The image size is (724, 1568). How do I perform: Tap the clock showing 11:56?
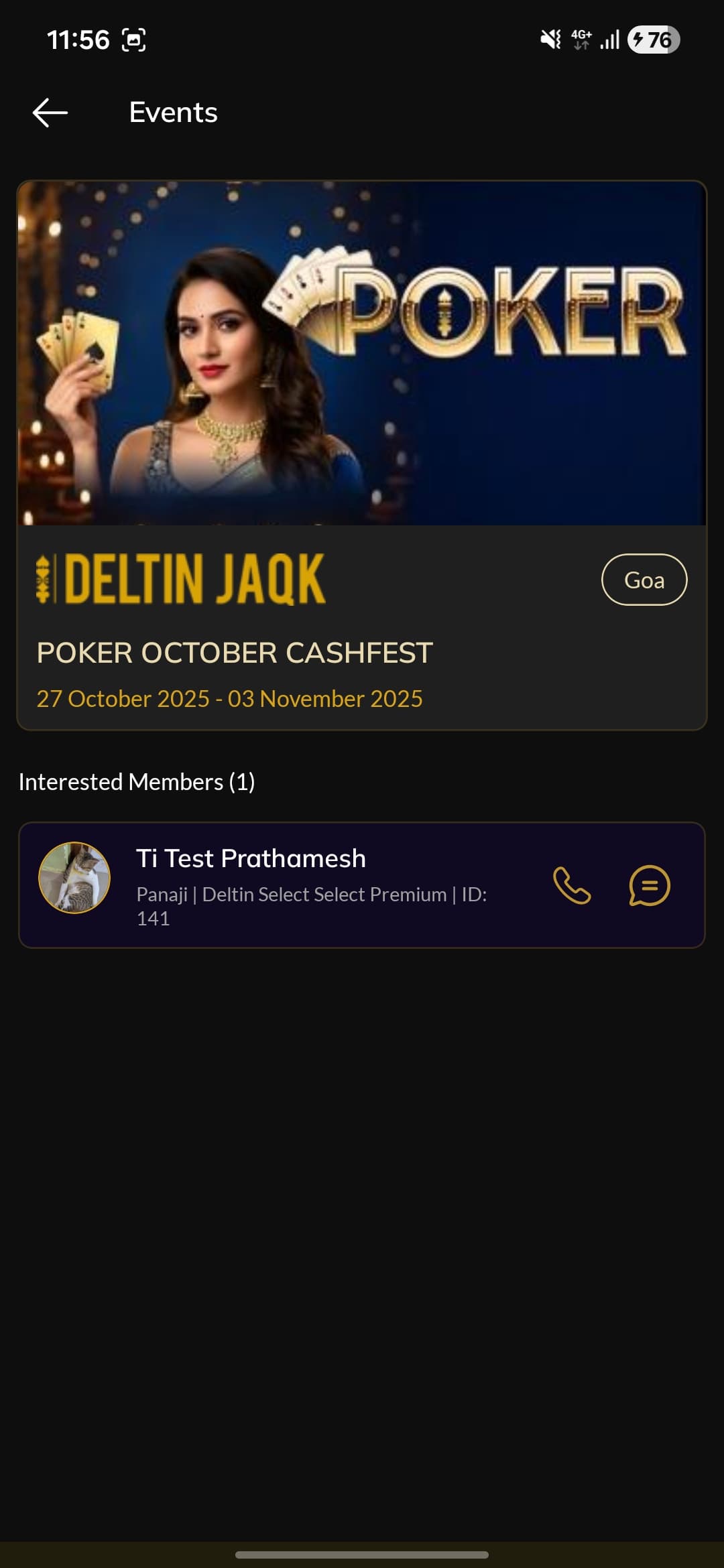coord(78,39)
